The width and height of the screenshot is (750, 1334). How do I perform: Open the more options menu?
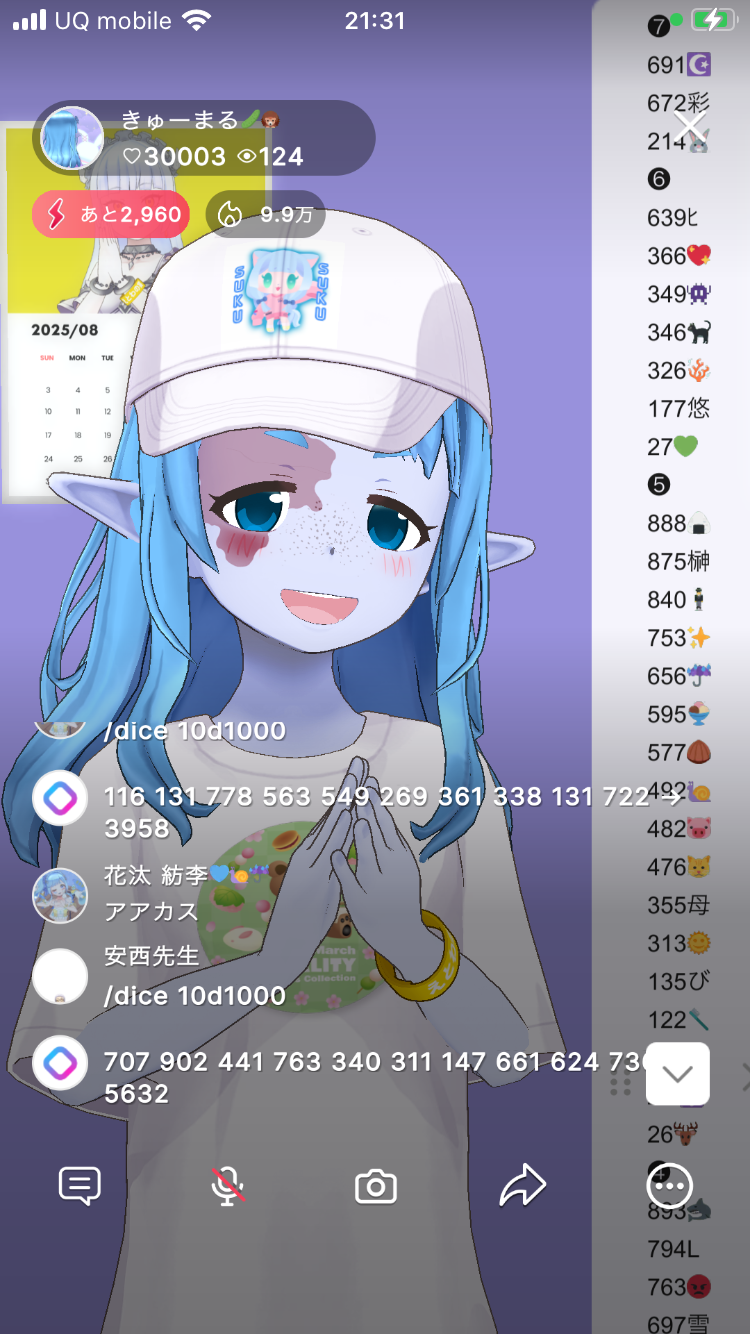click(670, 1187)
